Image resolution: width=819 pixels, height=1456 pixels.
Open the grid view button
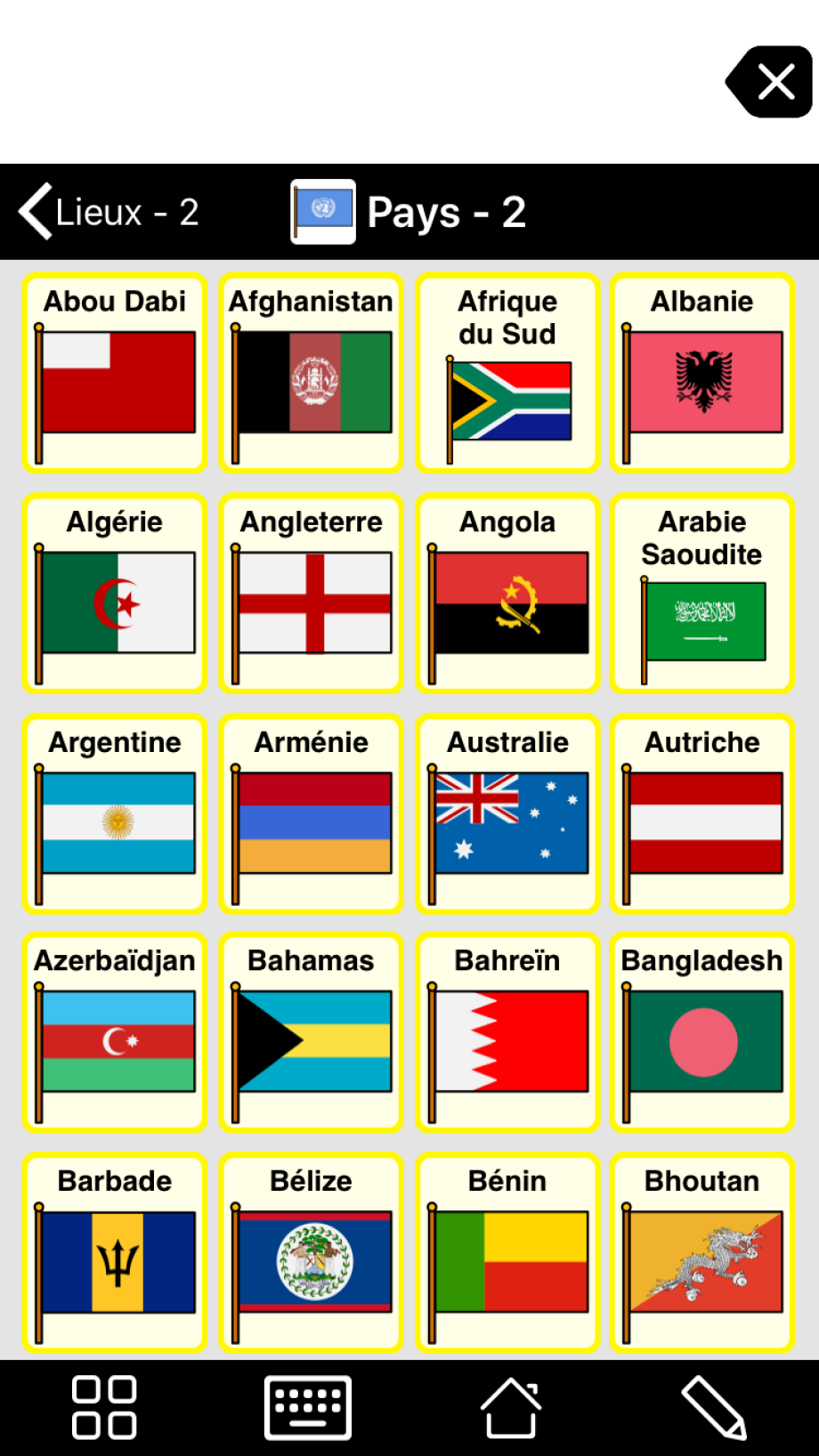(x=104, y=1408)
